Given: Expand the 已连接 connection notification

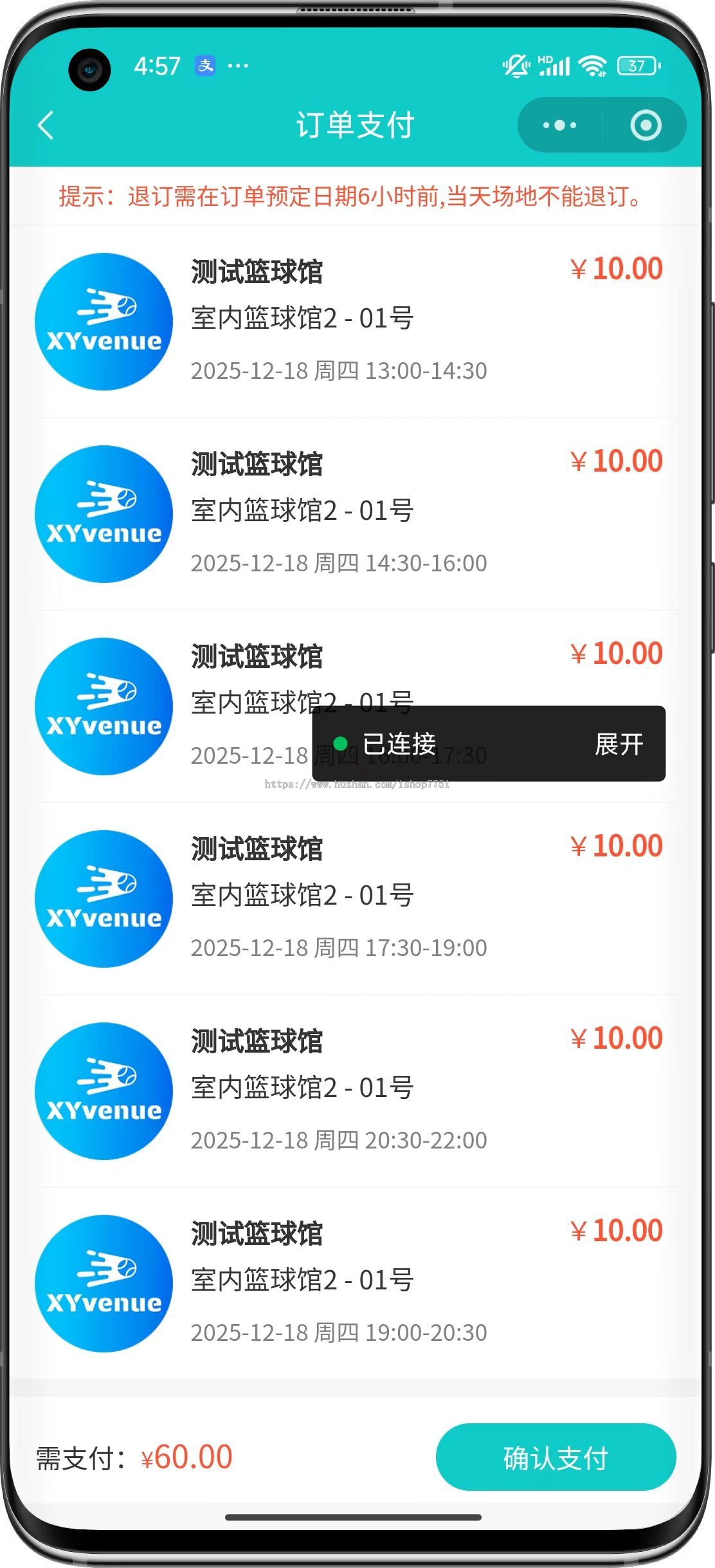Looking at the screenshot, I should [619, 743].
